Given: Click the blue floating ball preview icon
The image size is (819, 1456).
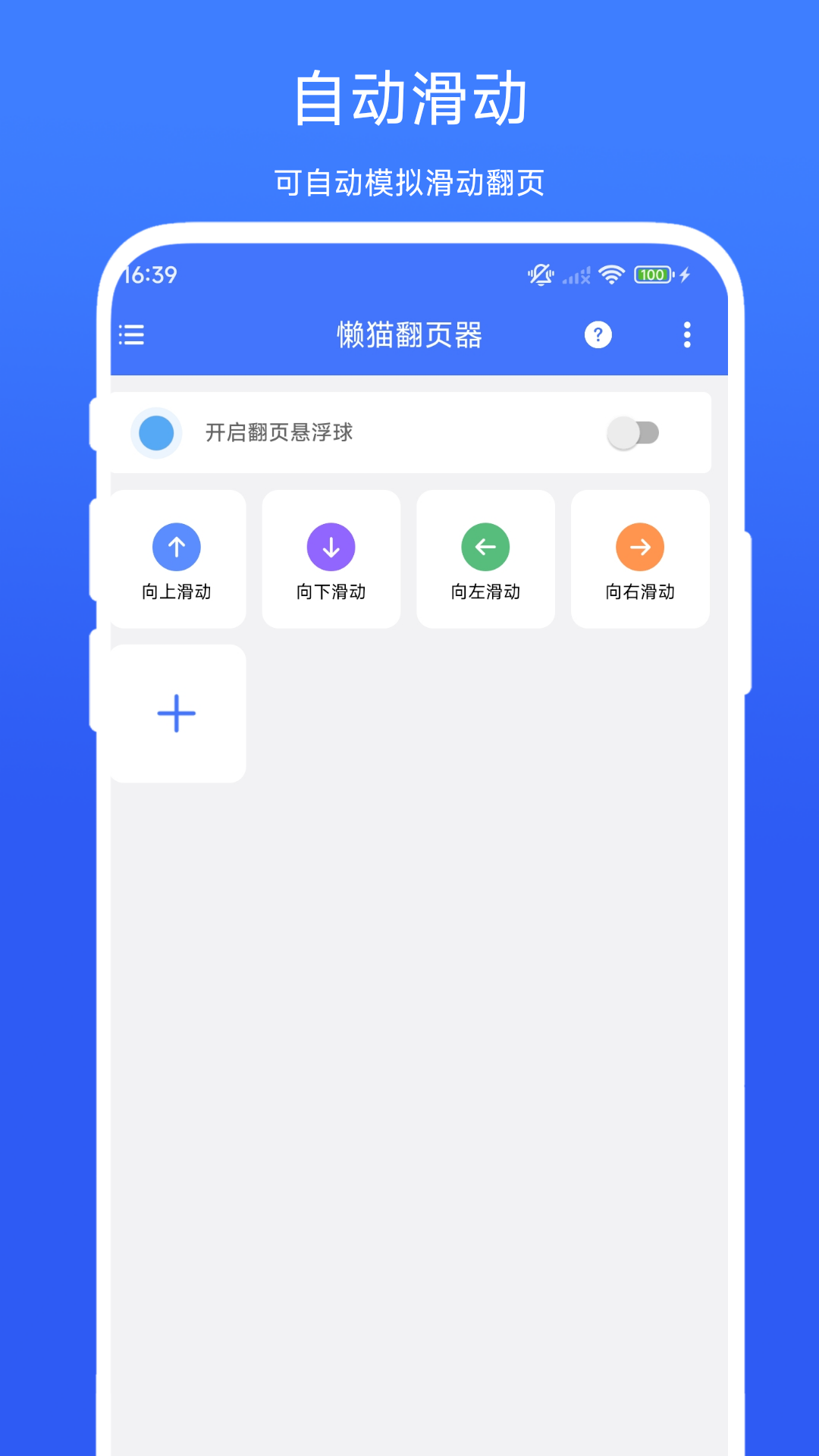Looking at the screenshot, I should coord(156,432).
